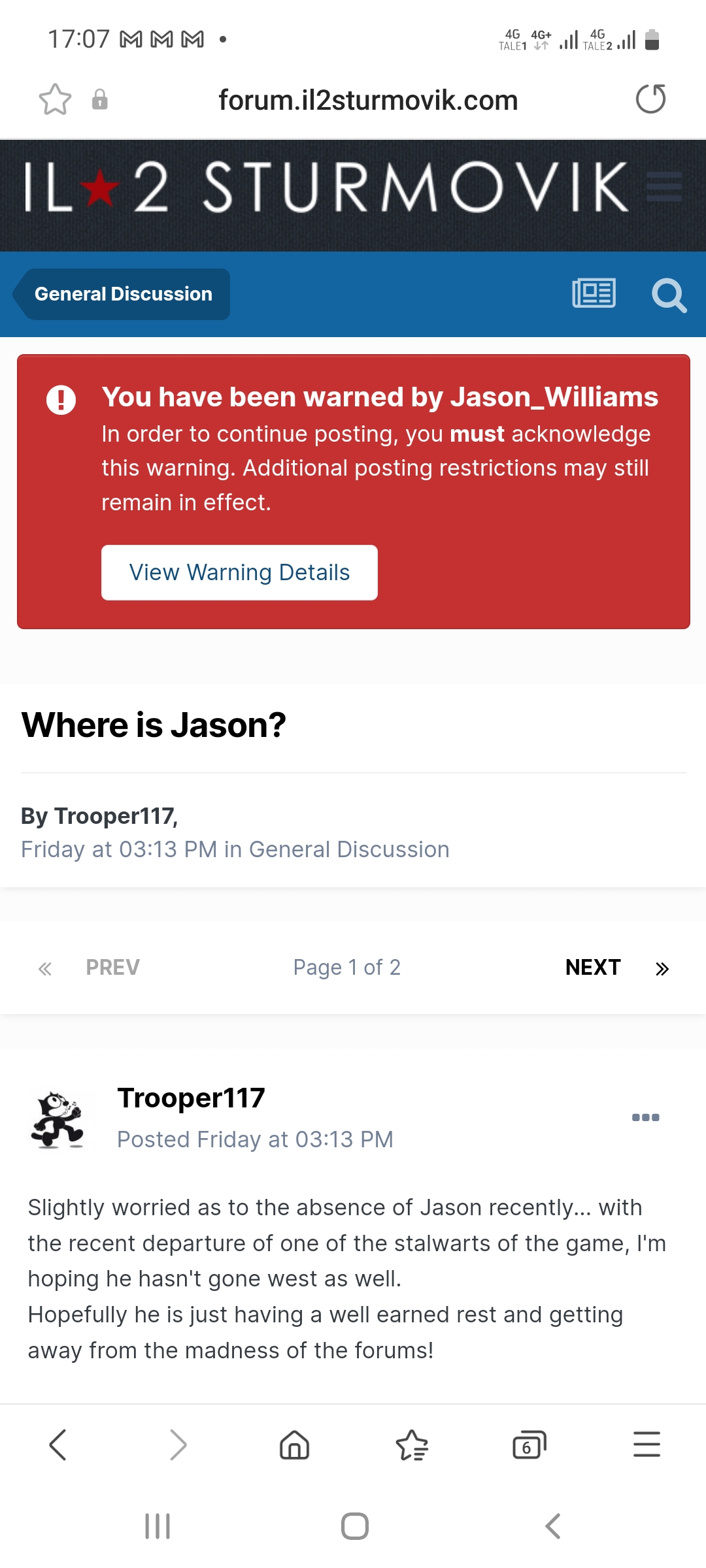Reload the forum page
The width and height of the screenshot is (706, 1568).
650,99
